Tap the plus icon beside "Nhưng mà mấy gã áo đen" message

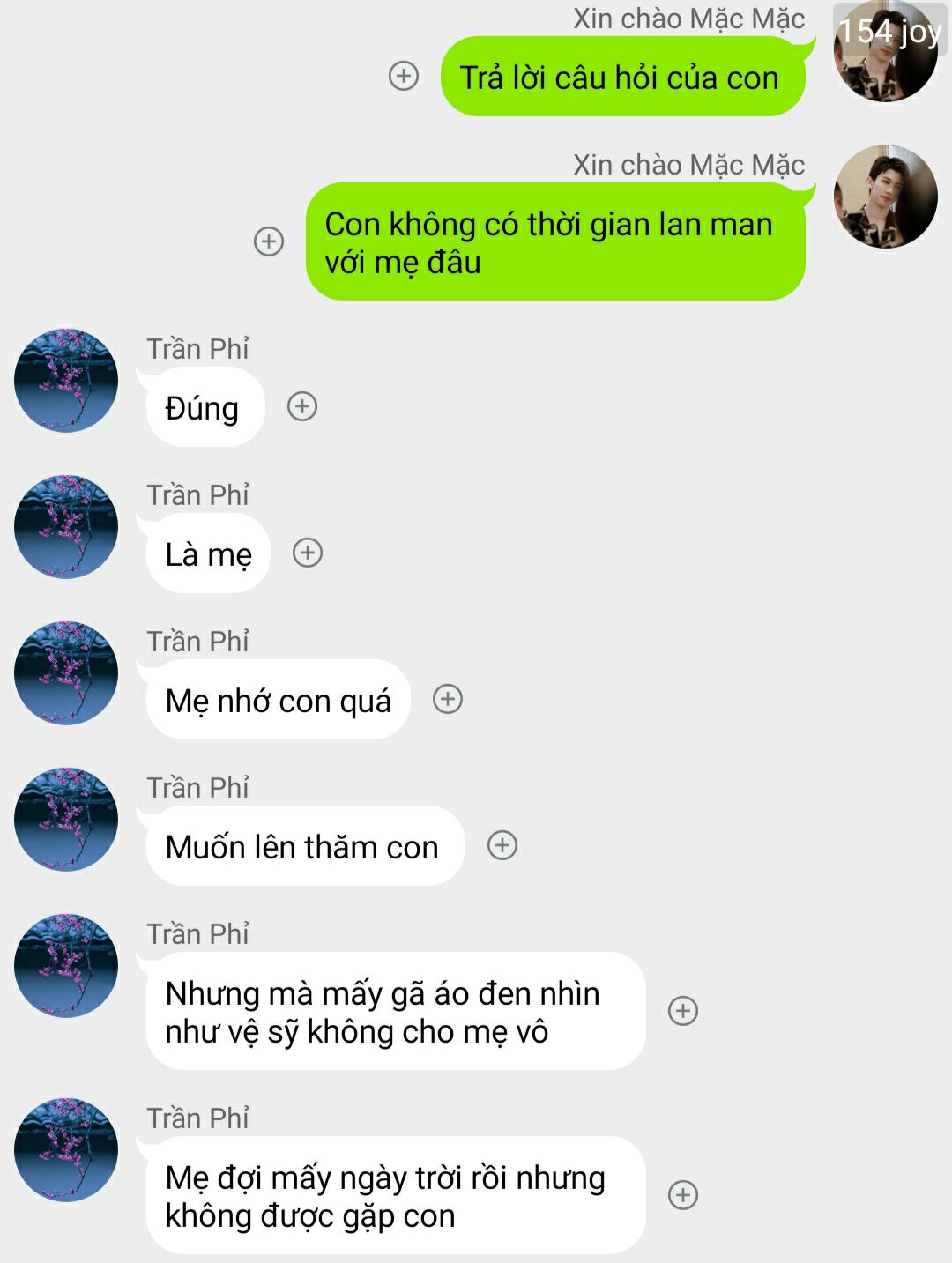[683, 1010]
